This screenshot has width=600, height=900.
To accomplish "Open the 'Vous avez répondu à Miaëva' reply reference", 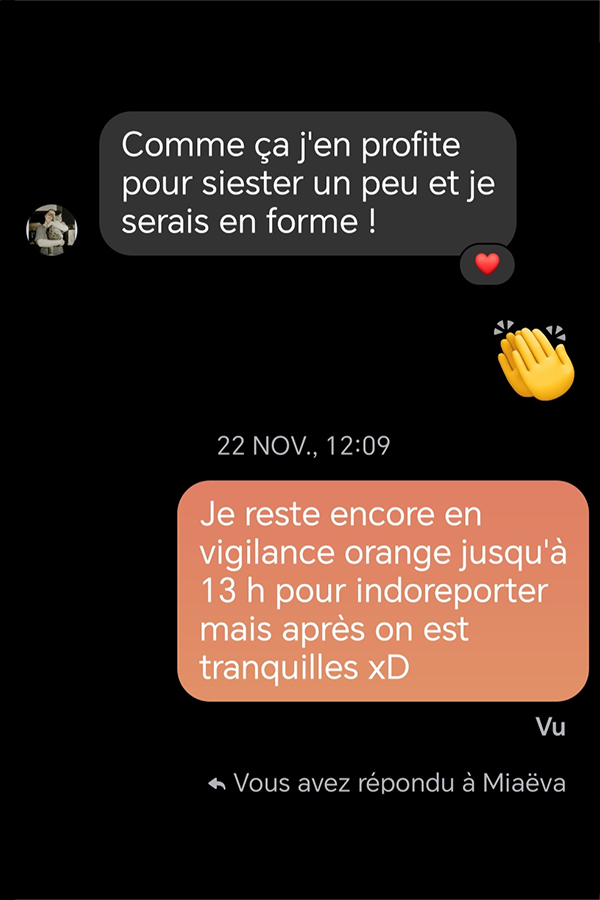I will [387, 783].
